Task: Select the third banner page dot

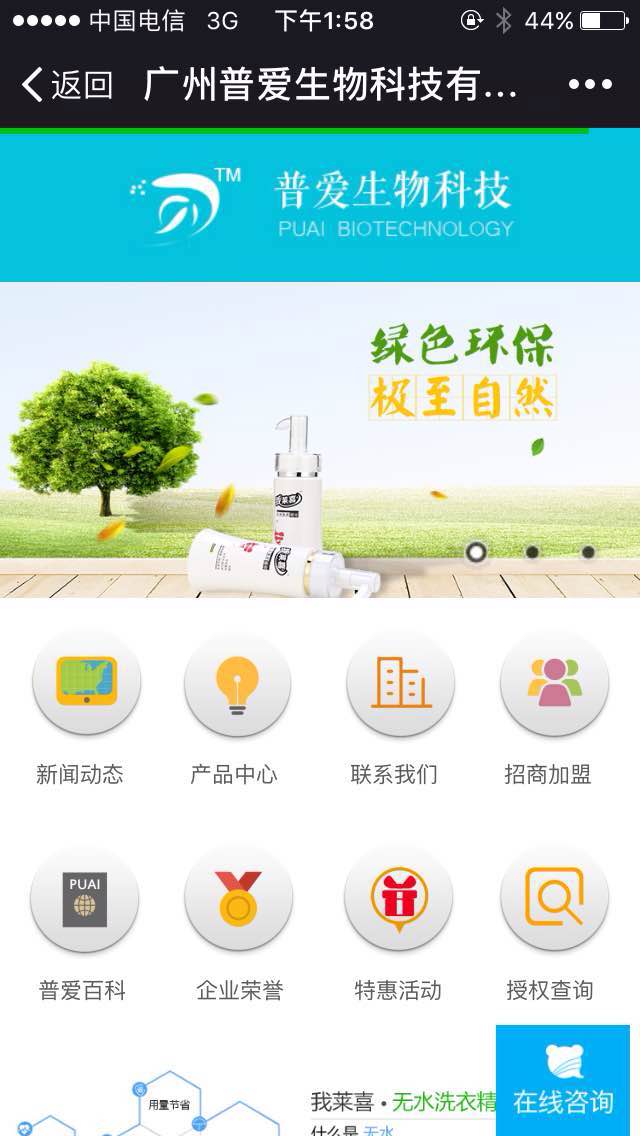Action: click(x=588, y=552)
